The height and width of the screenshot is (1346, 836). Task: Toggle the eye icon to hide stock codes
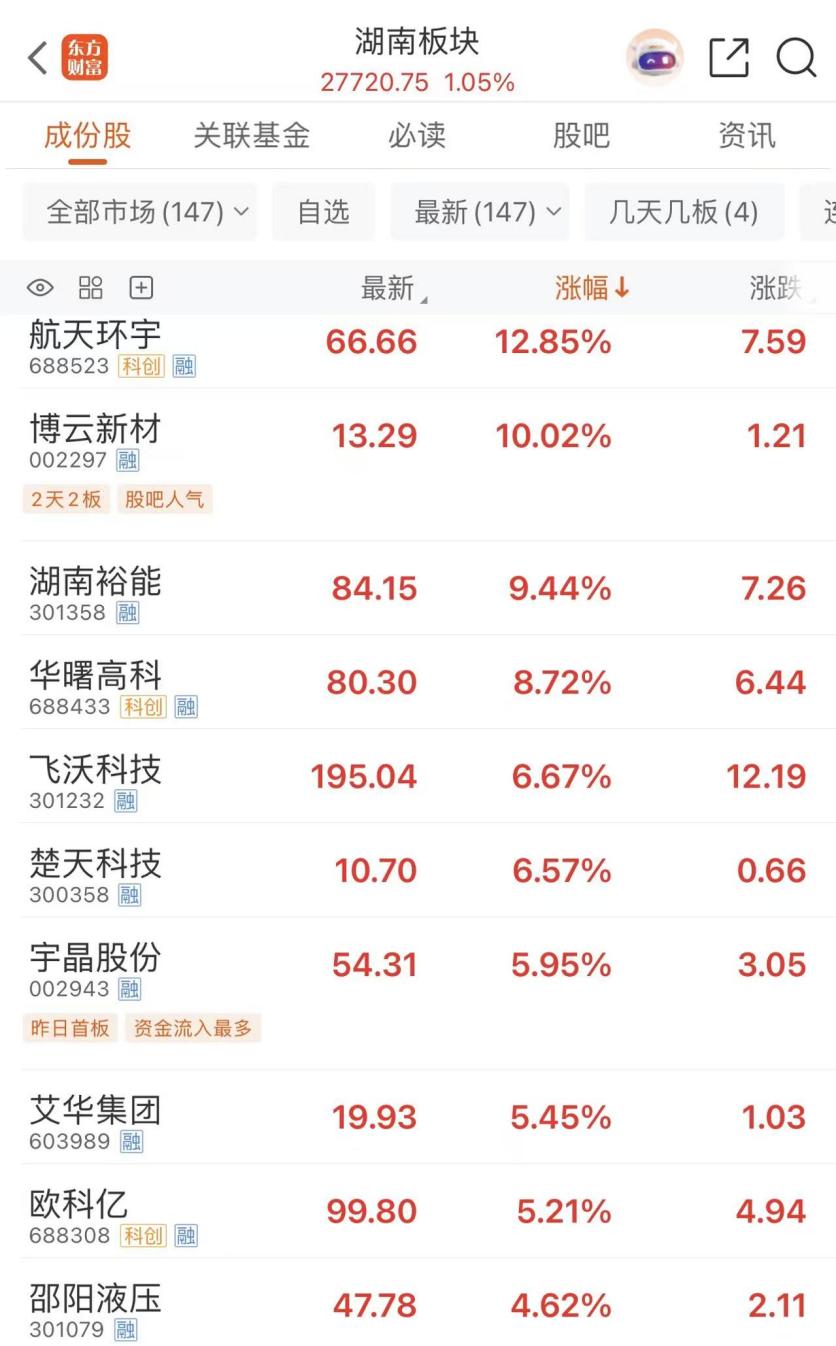point(39,287)
